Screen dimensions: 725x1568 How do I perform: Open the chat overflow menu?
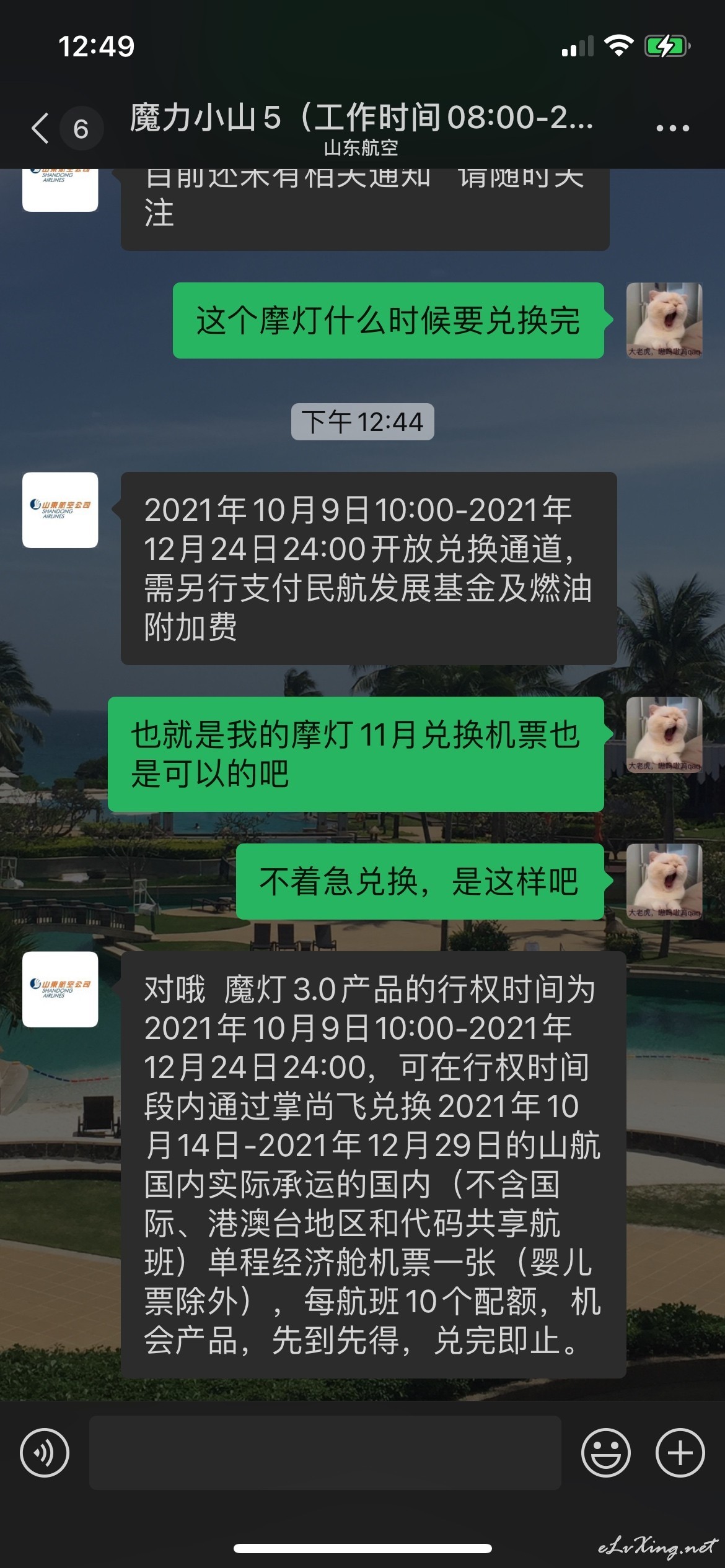672,128
